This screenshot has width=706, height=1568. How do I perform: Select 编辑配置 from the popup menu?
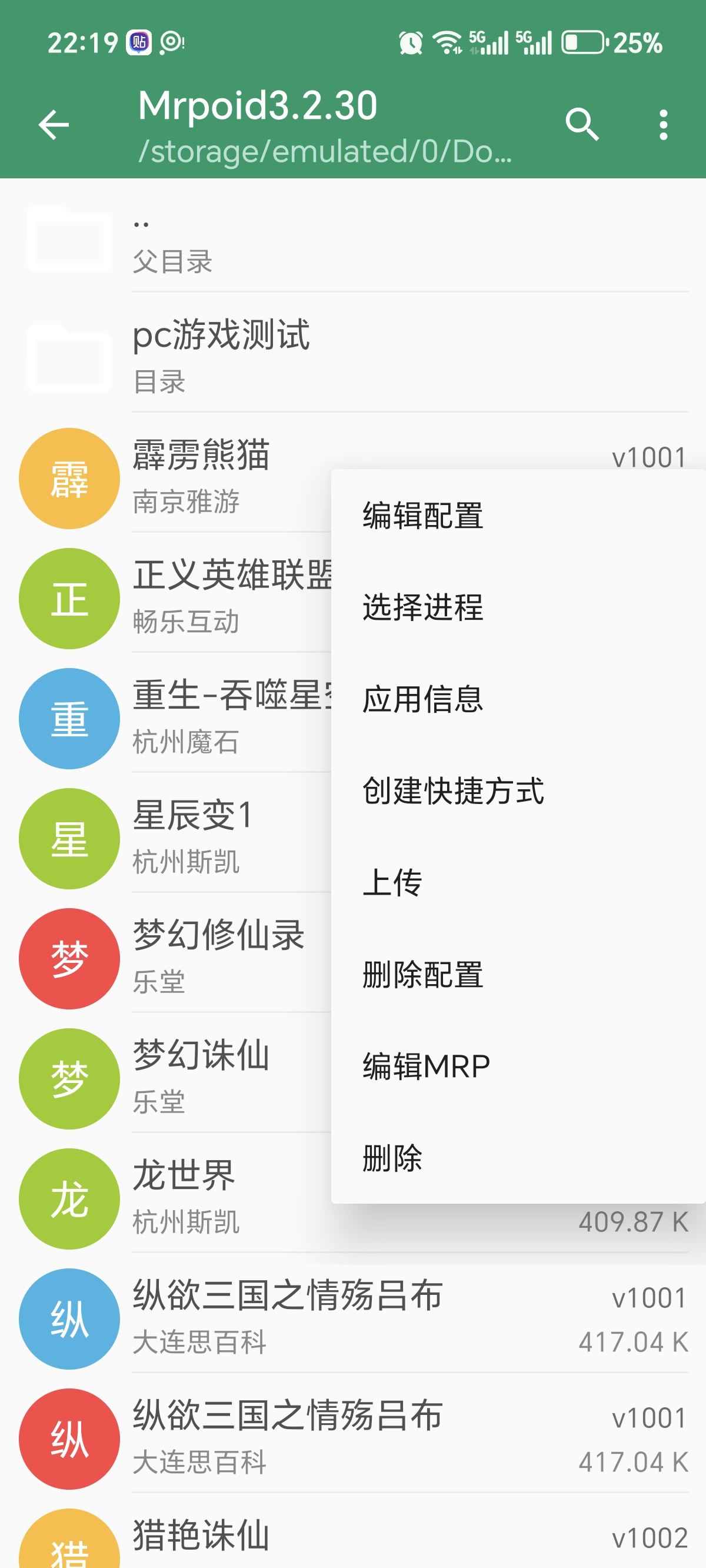point(423,516)
